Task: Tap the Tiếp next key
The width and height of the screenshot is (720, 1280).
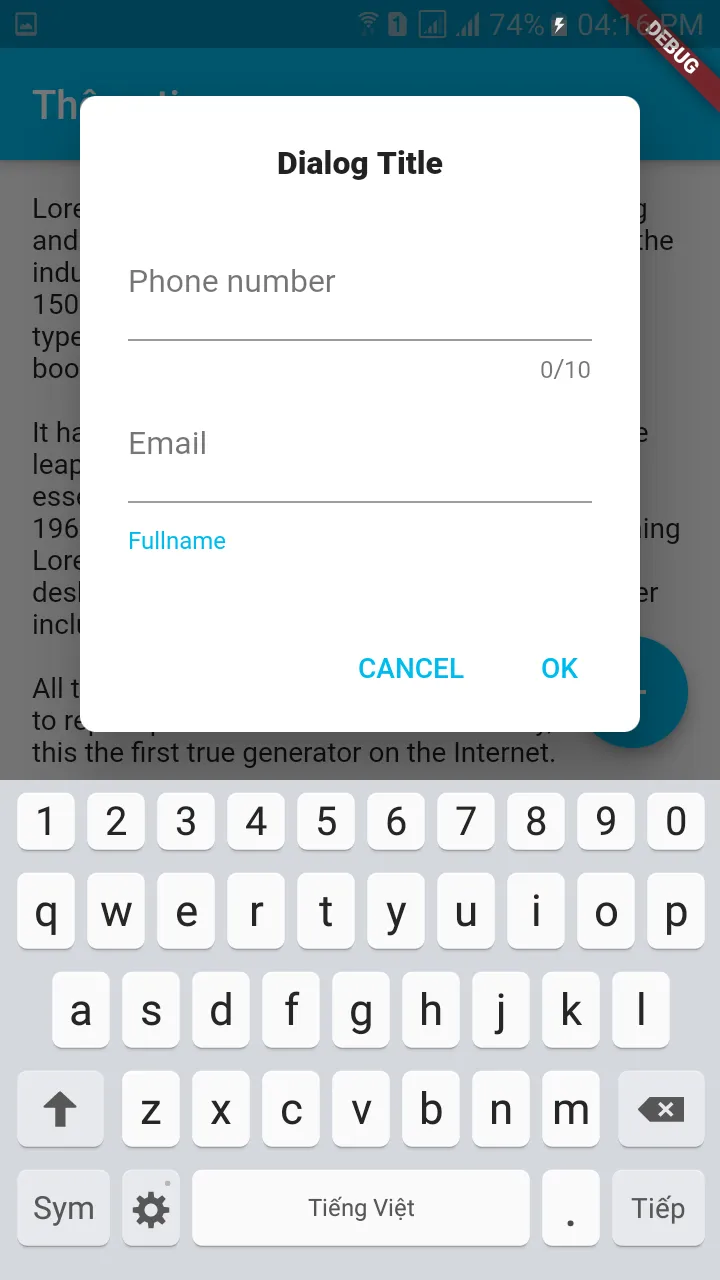Action: (658, 1208)
